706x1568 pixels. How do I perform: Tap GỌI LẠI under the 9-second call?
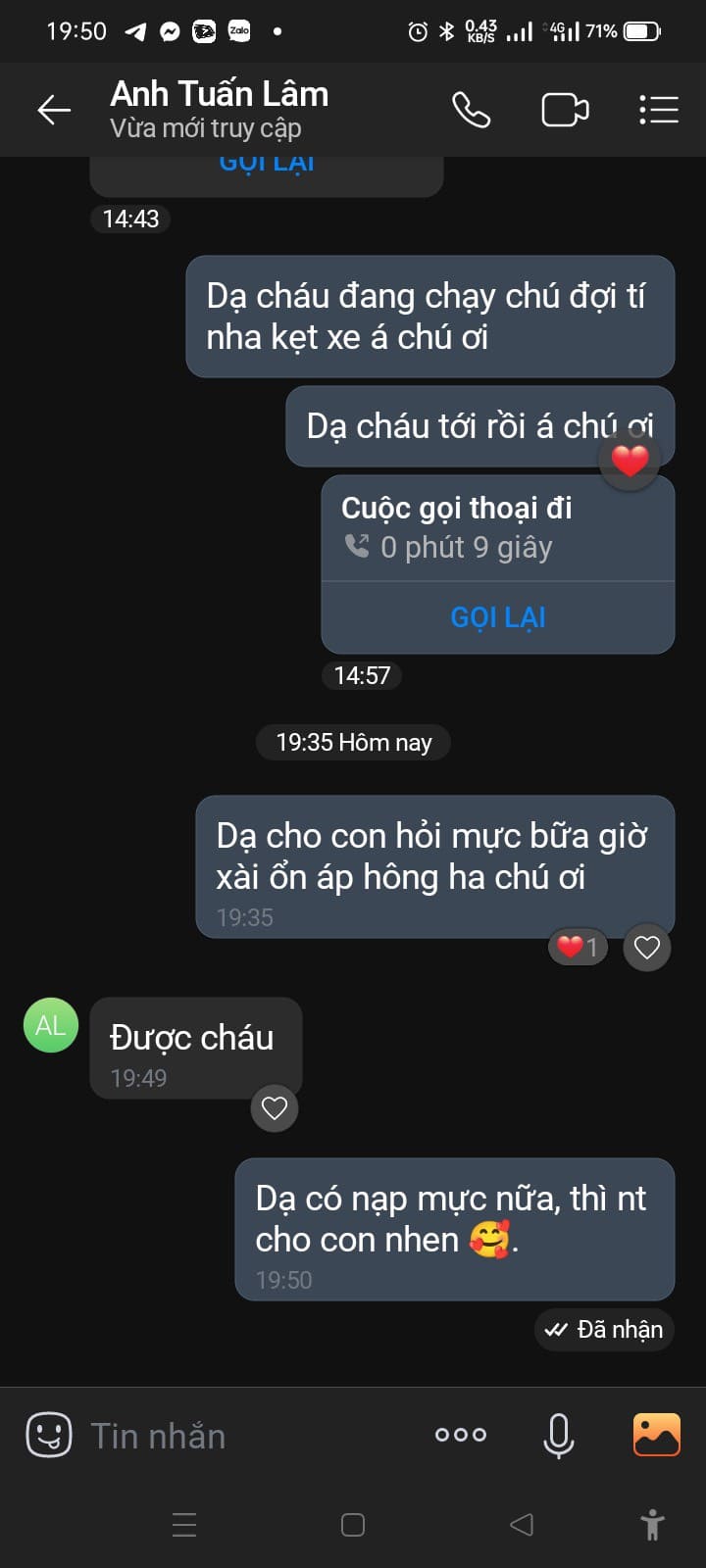coord(498,617)
